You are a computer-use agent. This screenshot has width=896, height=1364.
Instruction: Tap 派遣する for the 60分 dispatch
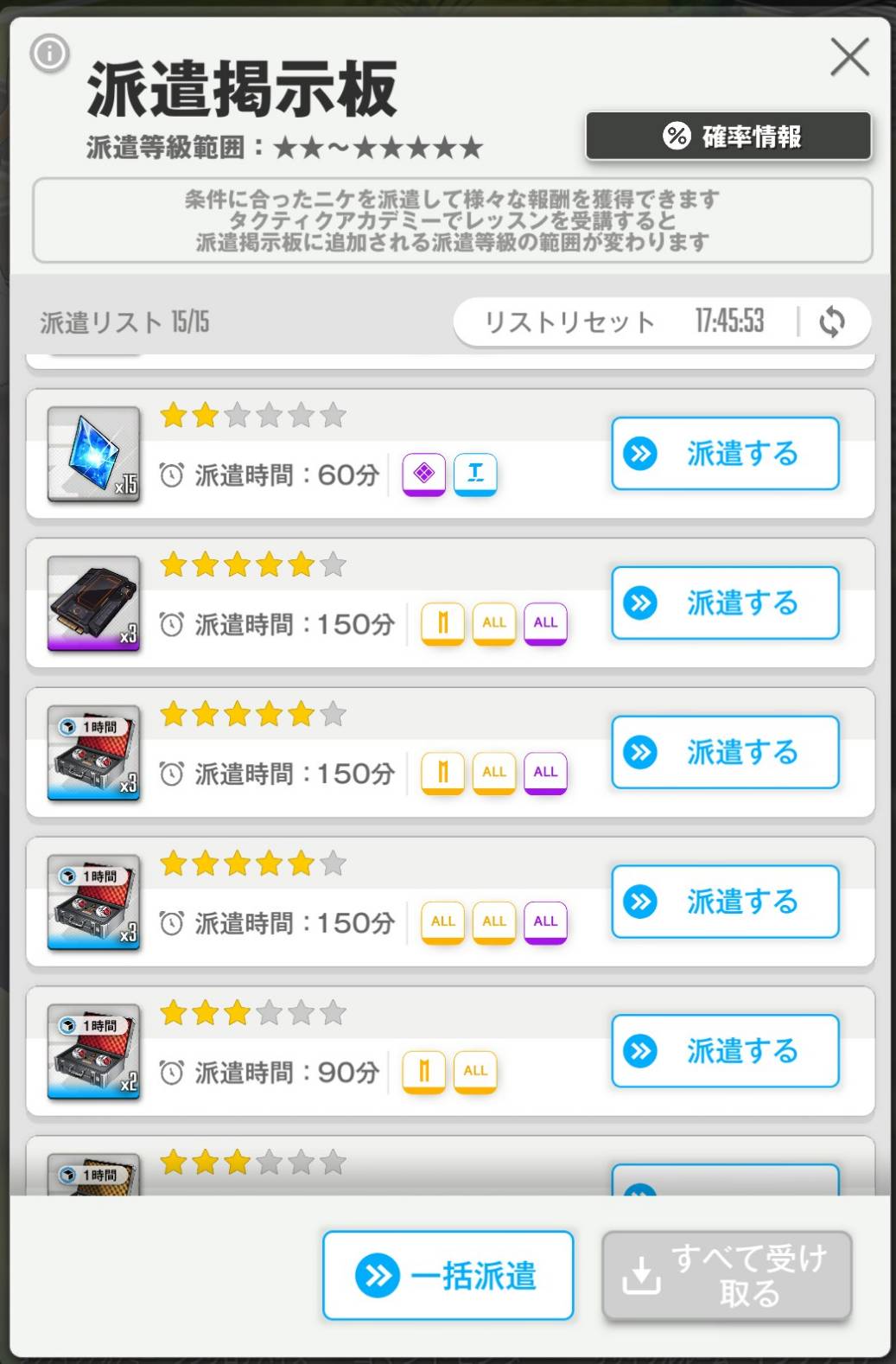(725, 454)
